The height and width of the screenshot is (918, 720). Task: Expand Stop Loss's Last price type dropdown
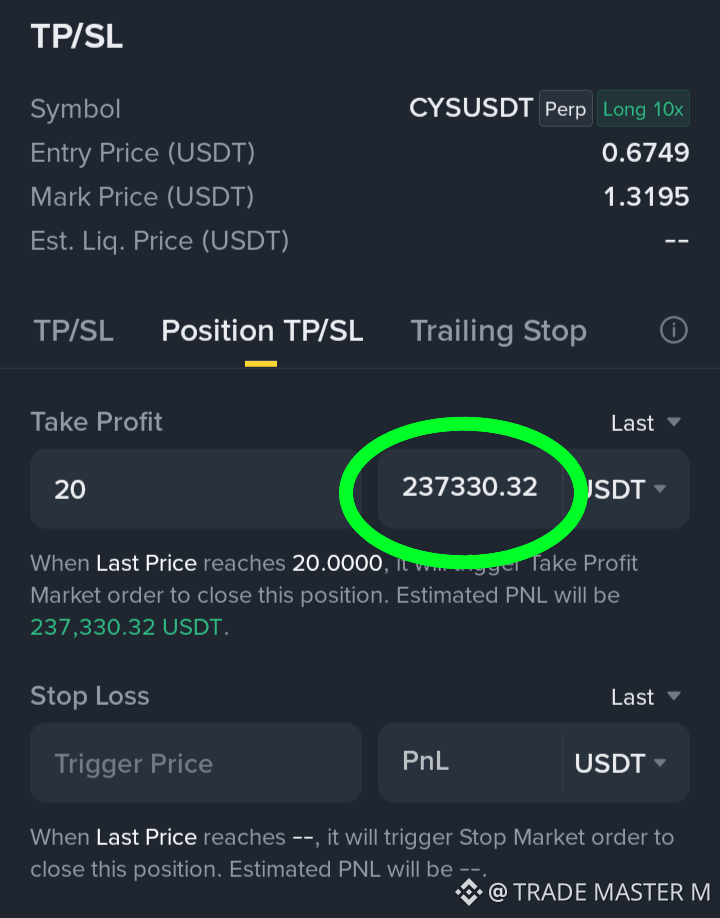646,697
